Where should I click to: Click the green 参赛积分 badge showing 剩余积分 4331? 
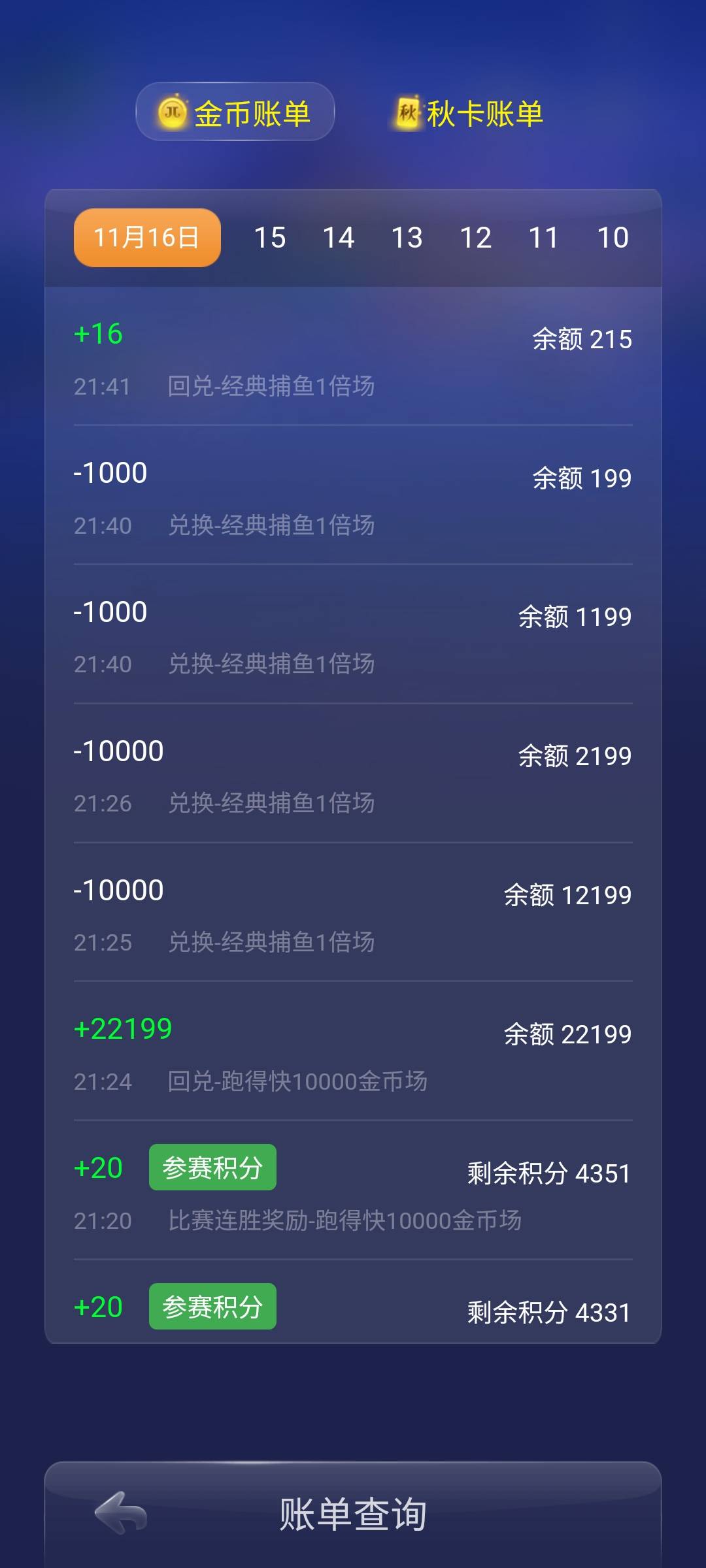pyautogui.click(x=212, y=1306)
